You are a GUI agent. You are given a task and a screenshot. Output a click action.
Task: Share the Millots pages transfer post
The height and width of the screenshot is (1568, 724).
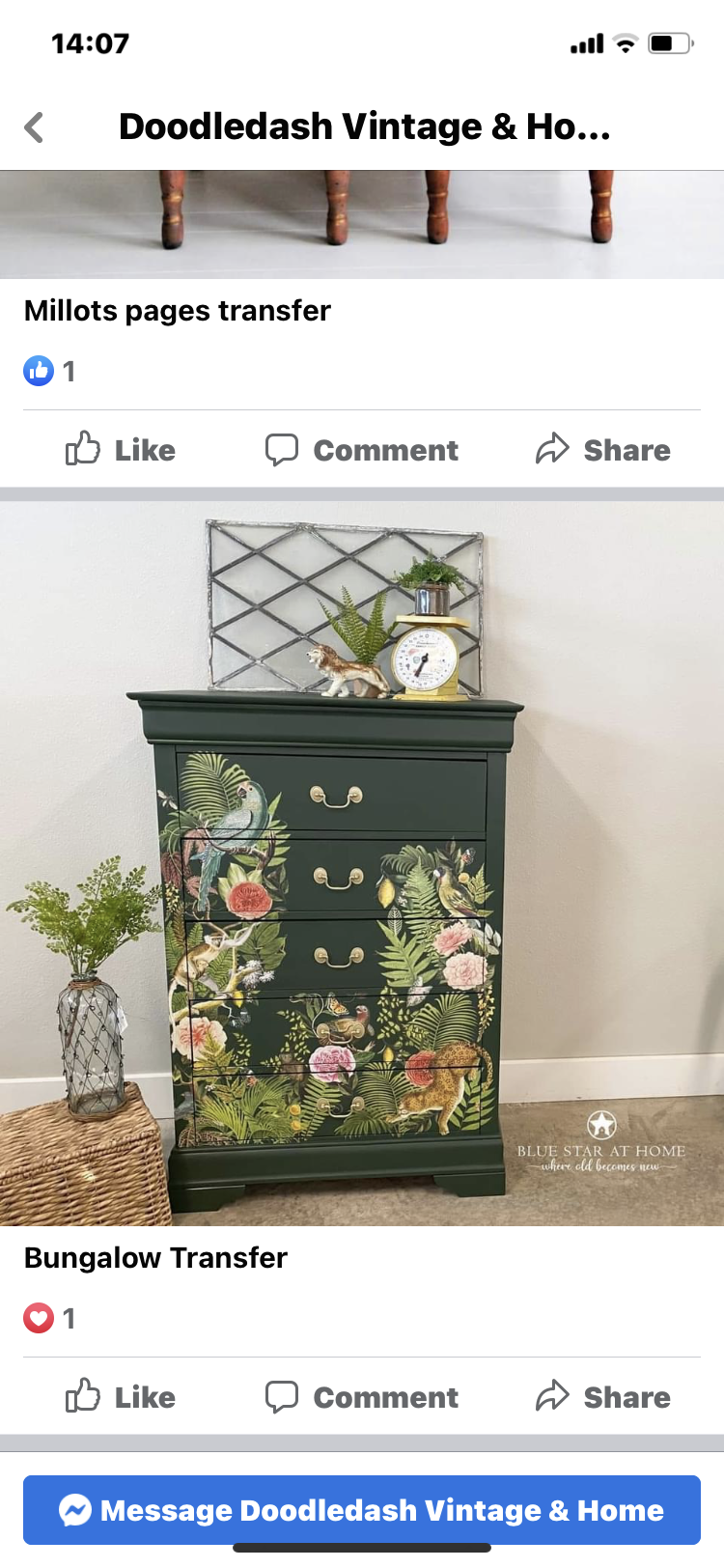(603, 450)
